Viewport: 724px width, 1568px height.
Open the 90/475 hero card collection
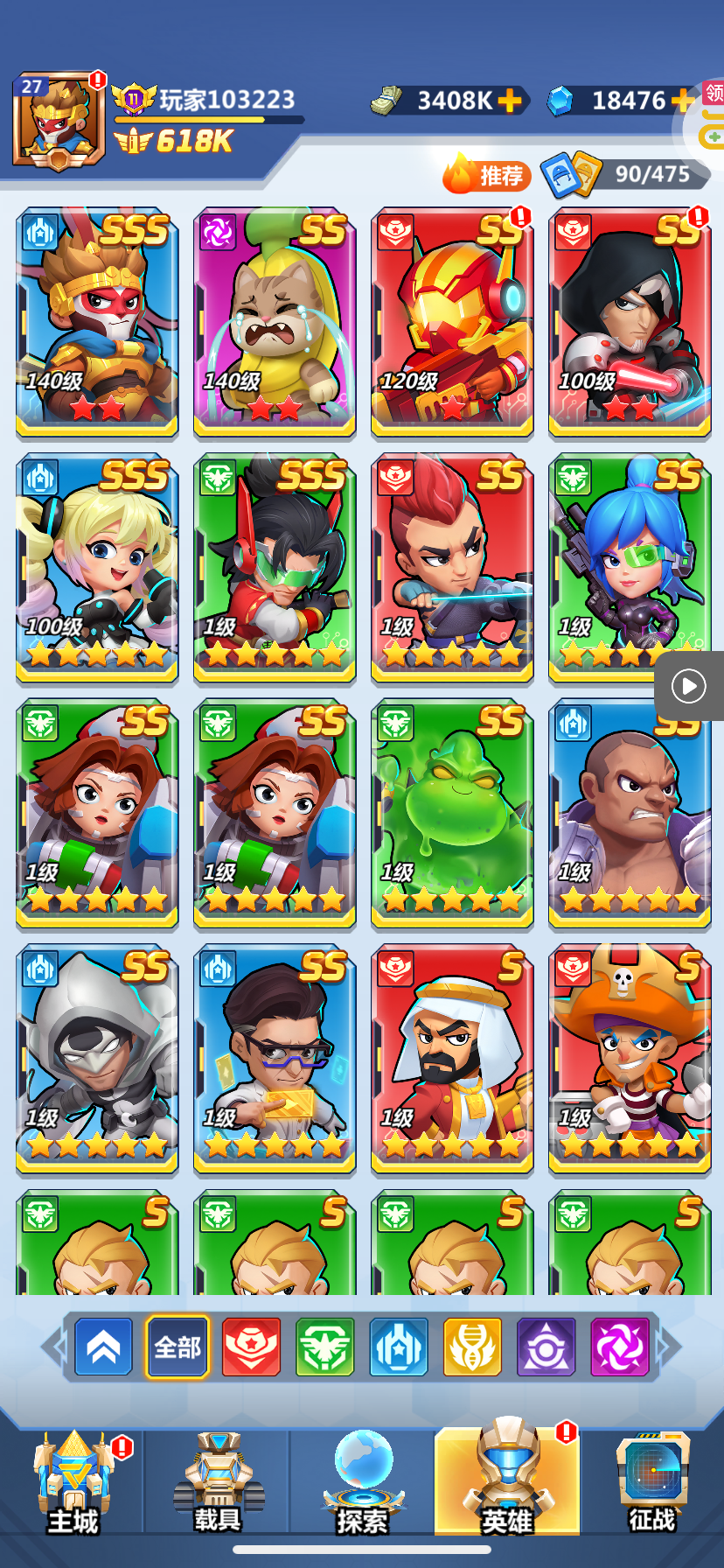coord(623,175)
